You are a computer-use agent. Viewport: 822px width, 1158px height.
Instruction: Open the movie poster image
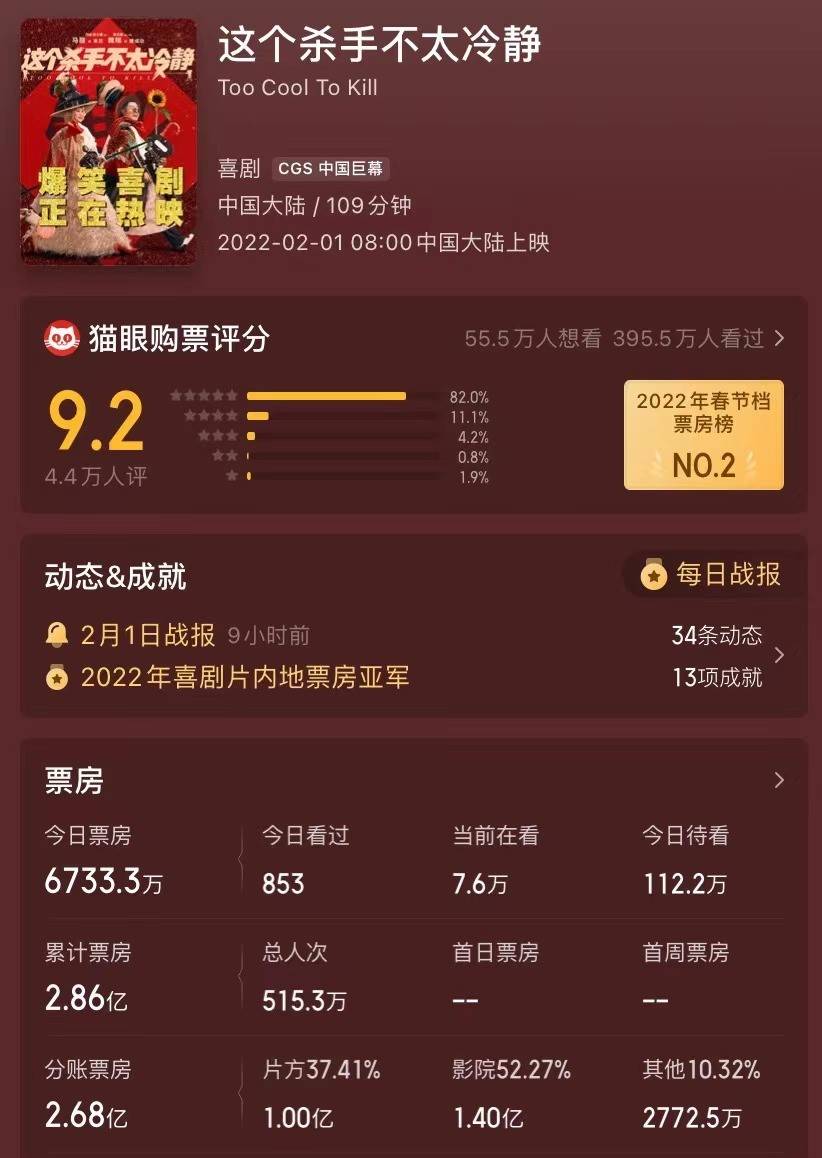pos(108,141)
